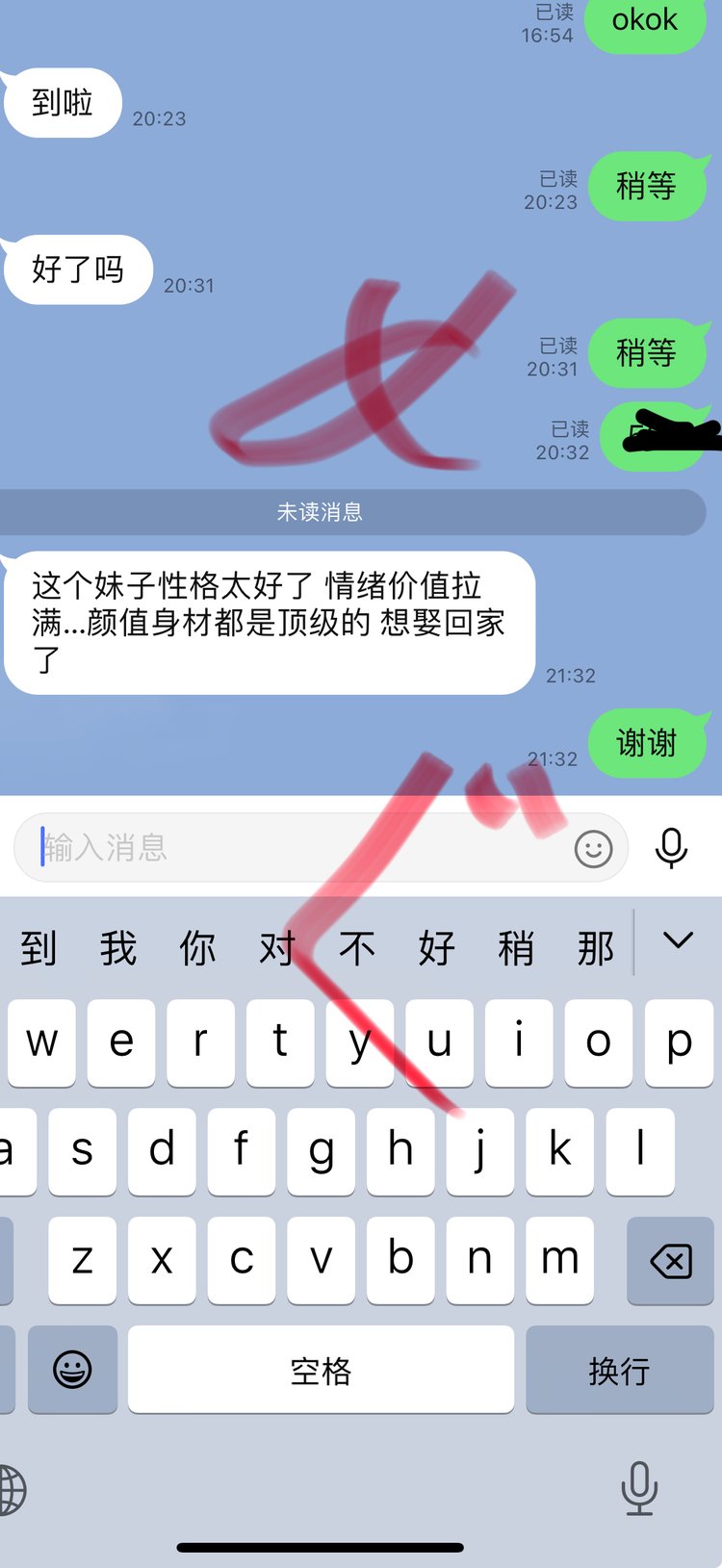Switch keyboard language with globe key
The image size is (722, 1568).
(x=12, y=1490)
